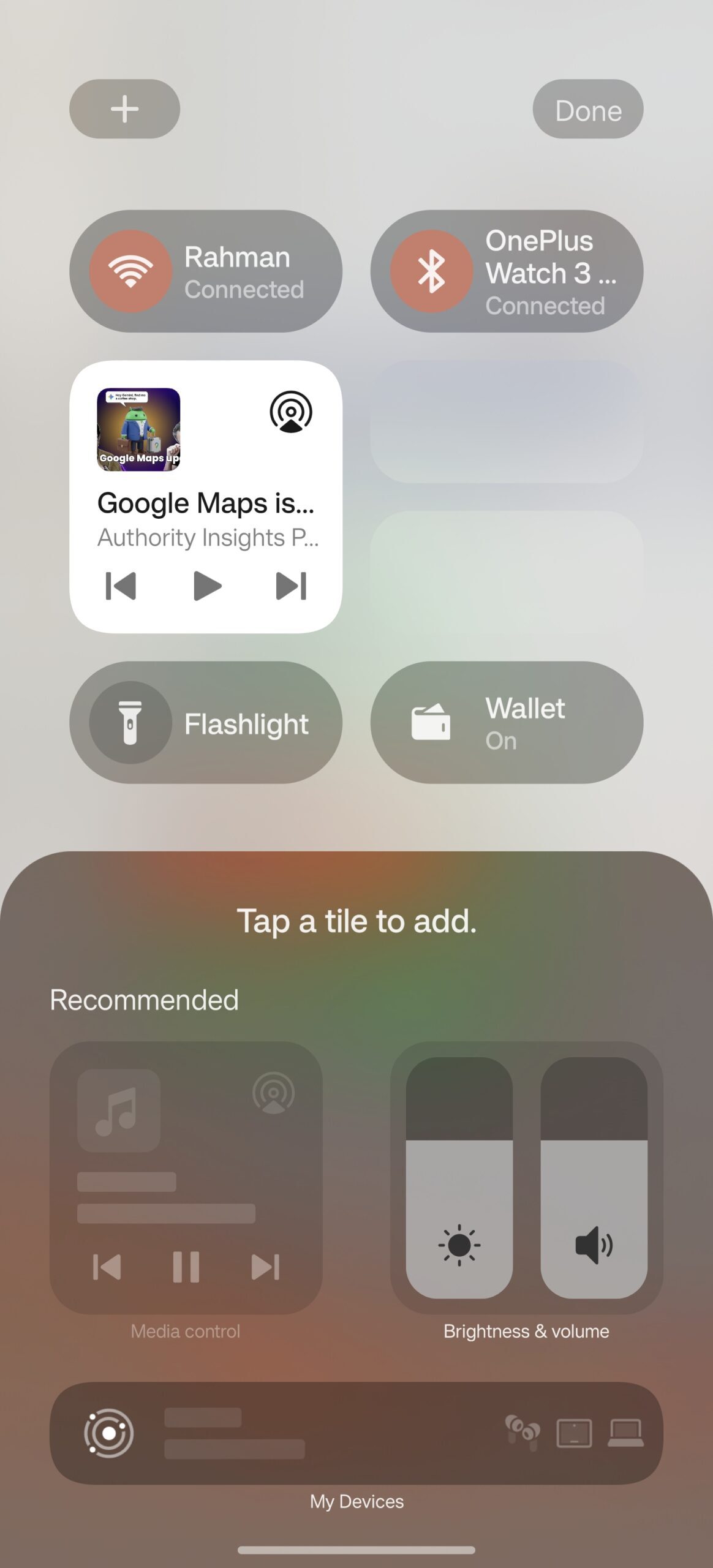
Task: Toggle the OnePlus Watch 3 Bluetooth tile
Action: coord(432,271)
